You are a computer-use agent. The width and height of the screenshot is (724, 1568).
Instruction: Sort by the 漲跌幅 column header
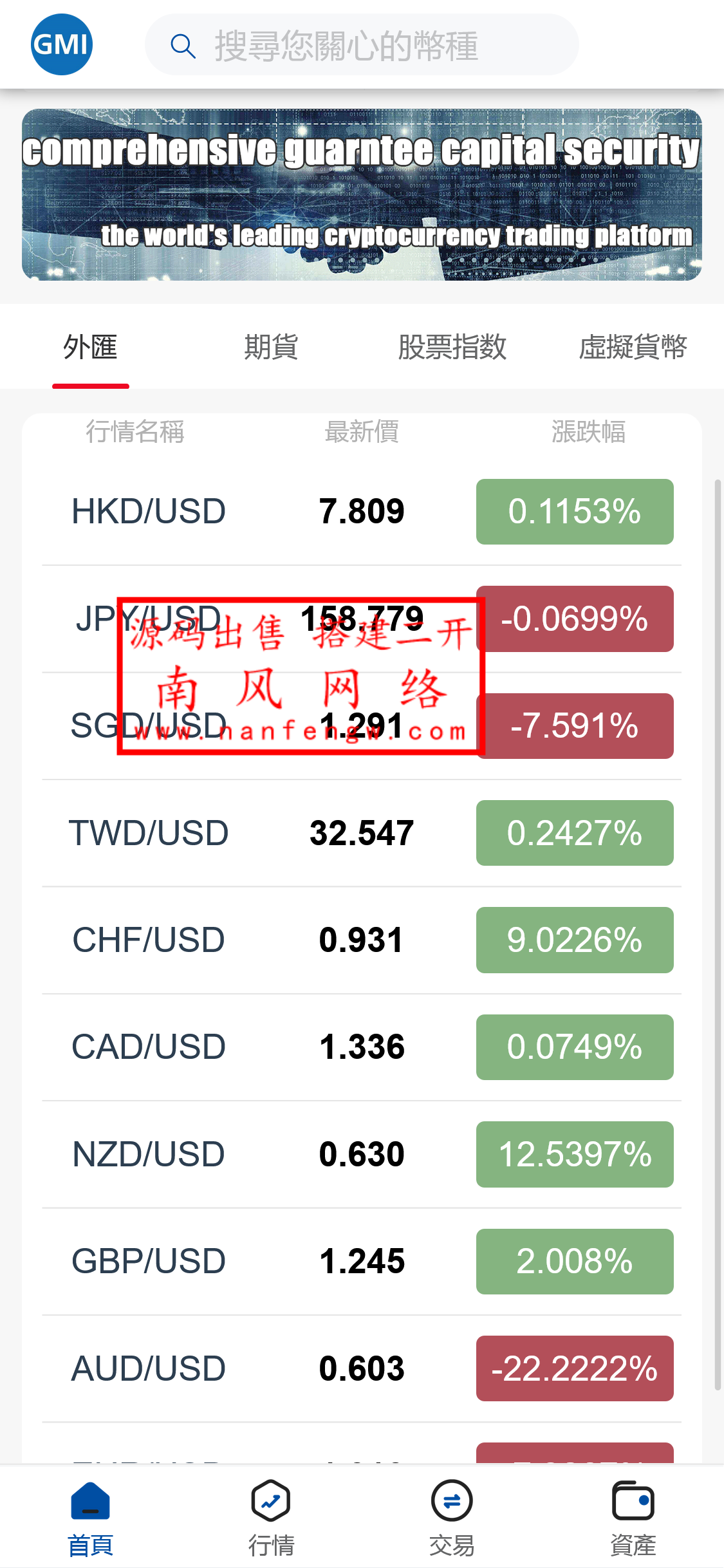point(589,433)
